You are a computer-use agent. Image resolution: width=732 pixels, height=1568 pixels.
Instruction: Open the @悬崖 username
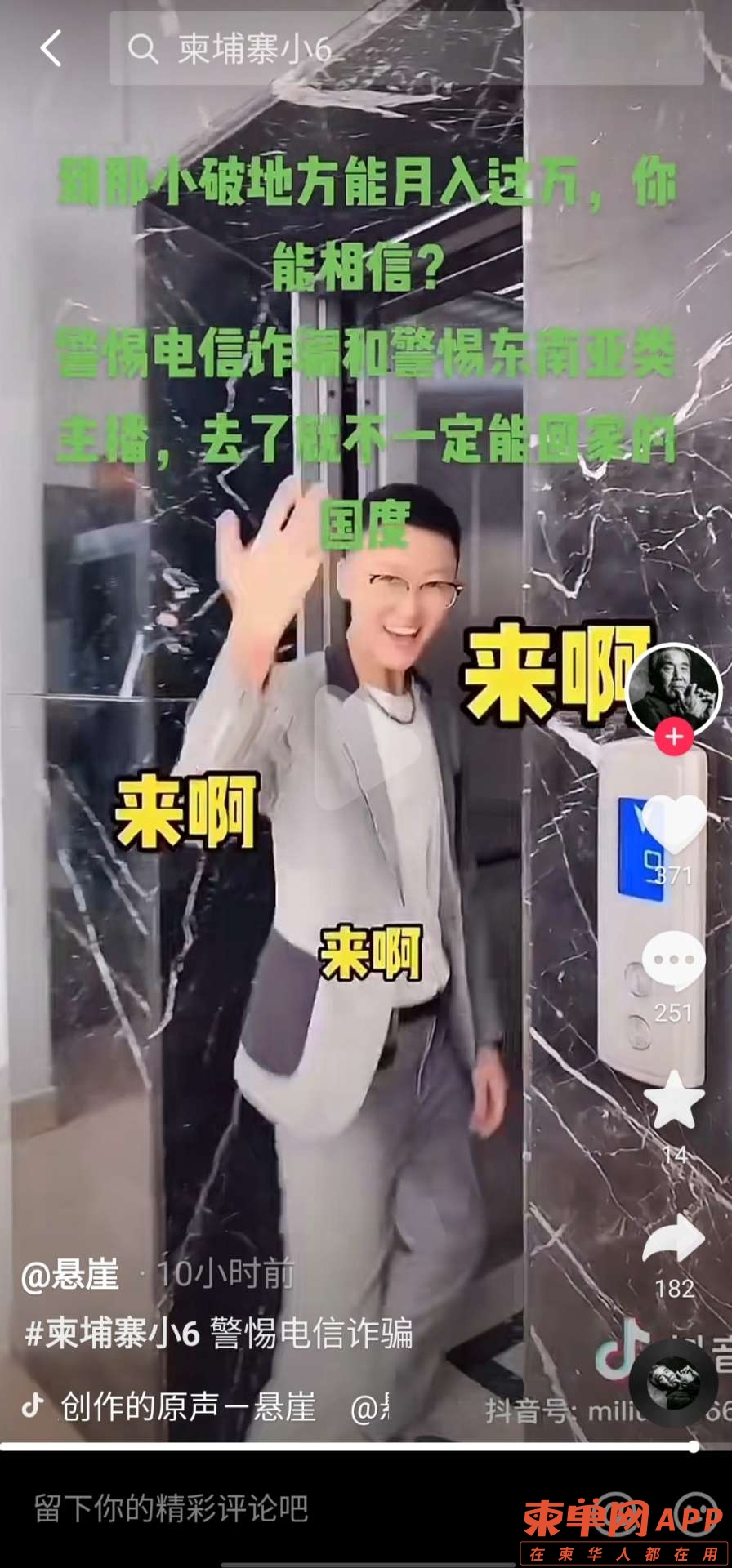pos(71,1275)
